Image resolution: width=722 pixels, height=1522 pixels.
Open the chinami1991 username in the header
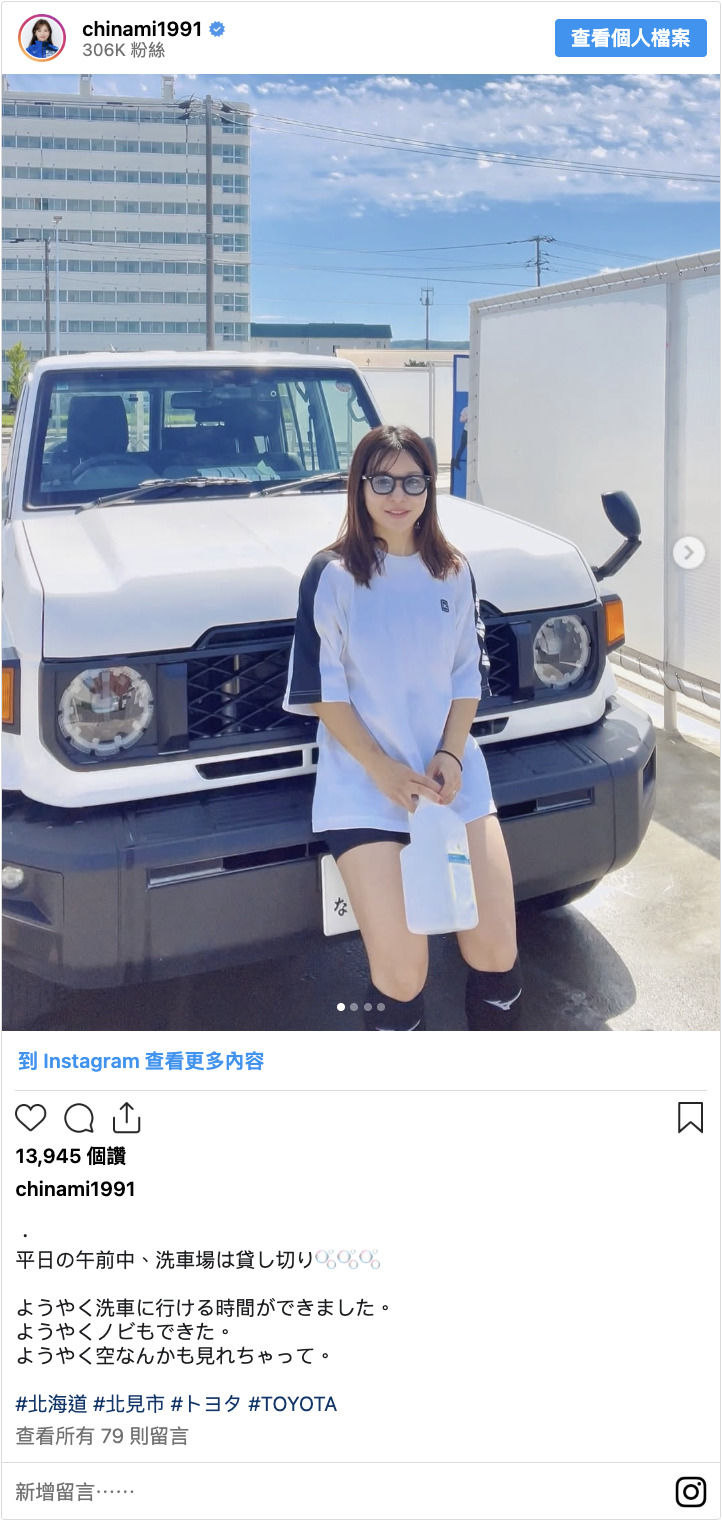142,29
